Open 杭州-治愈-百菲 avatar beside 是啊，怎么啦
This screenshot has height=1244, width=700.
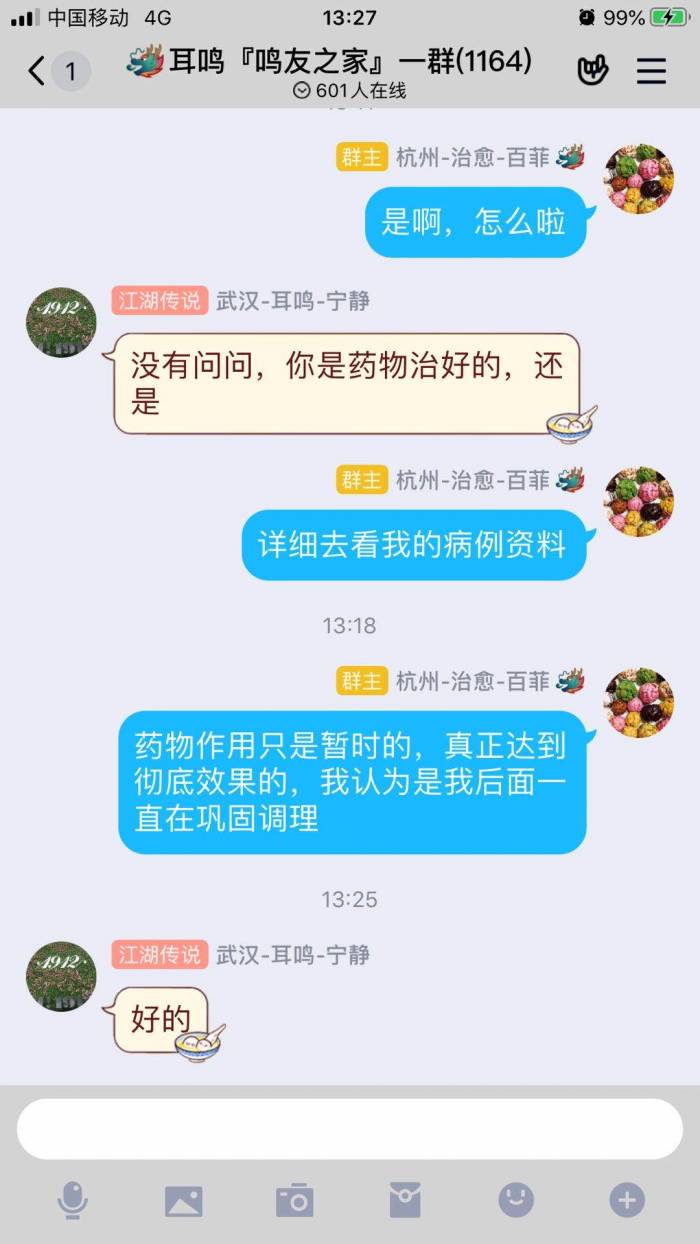[639, 179]
